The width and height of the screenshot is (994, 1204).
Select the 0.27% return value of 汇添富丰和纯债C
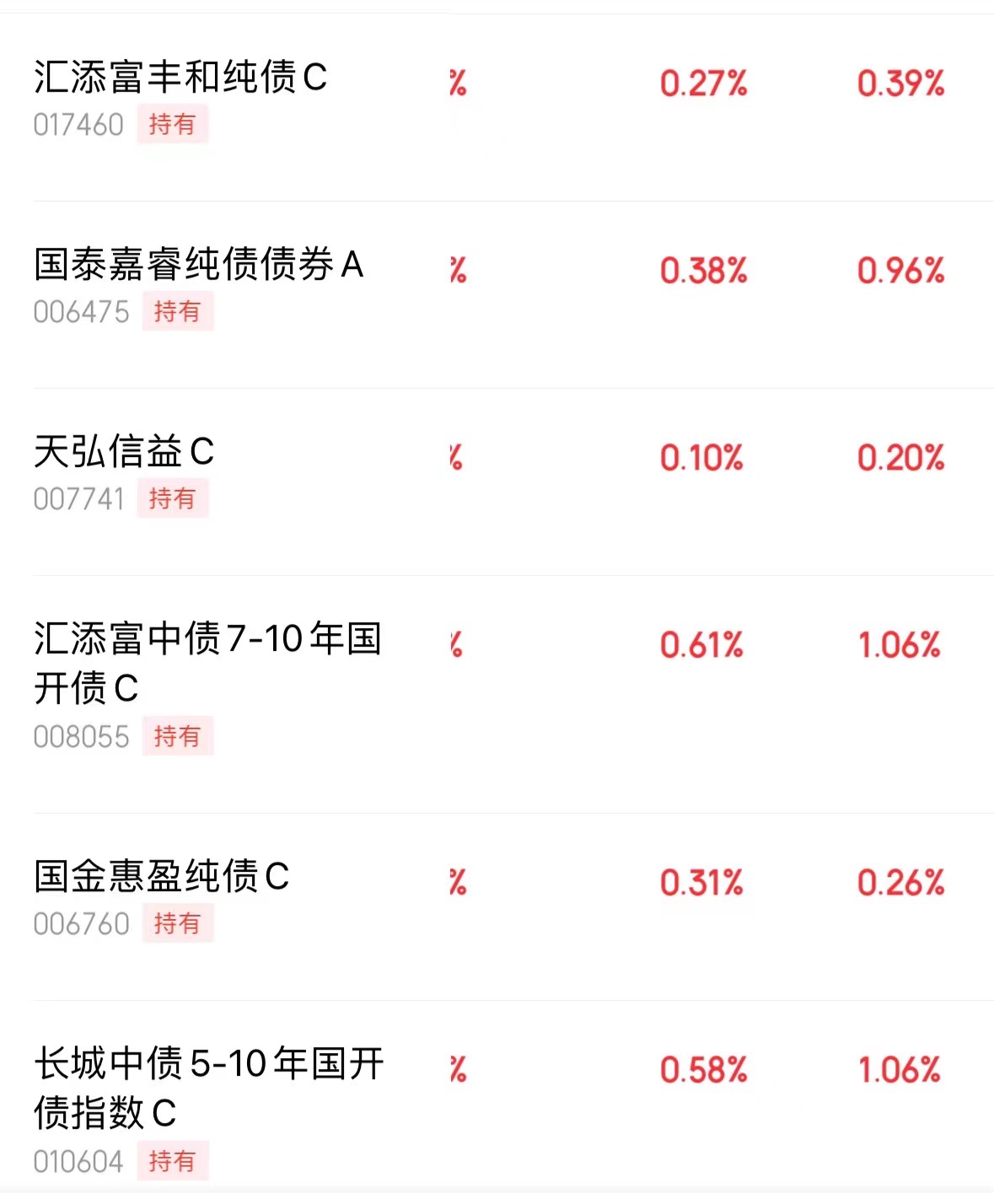[702, 83]
